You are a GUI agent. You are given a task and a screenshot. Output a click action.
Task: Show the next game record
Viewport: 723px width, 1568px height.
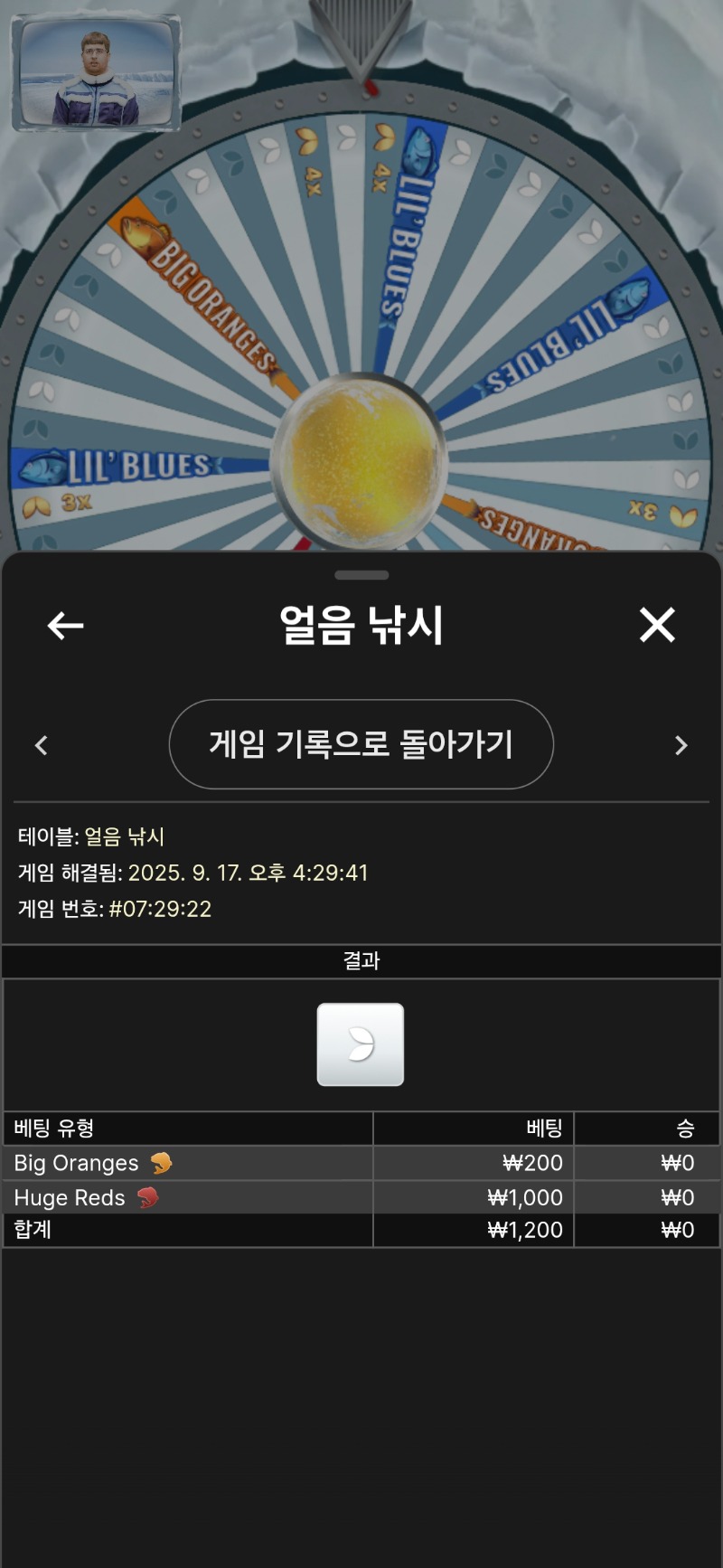[681, 745]
